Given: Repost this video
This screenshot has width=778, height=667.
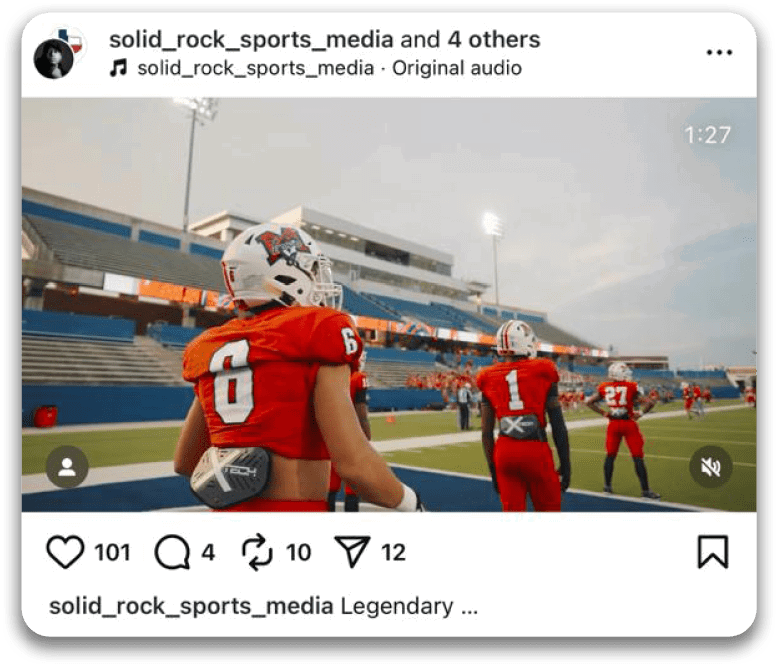Looking at the screenshot, I should [258, 552].
